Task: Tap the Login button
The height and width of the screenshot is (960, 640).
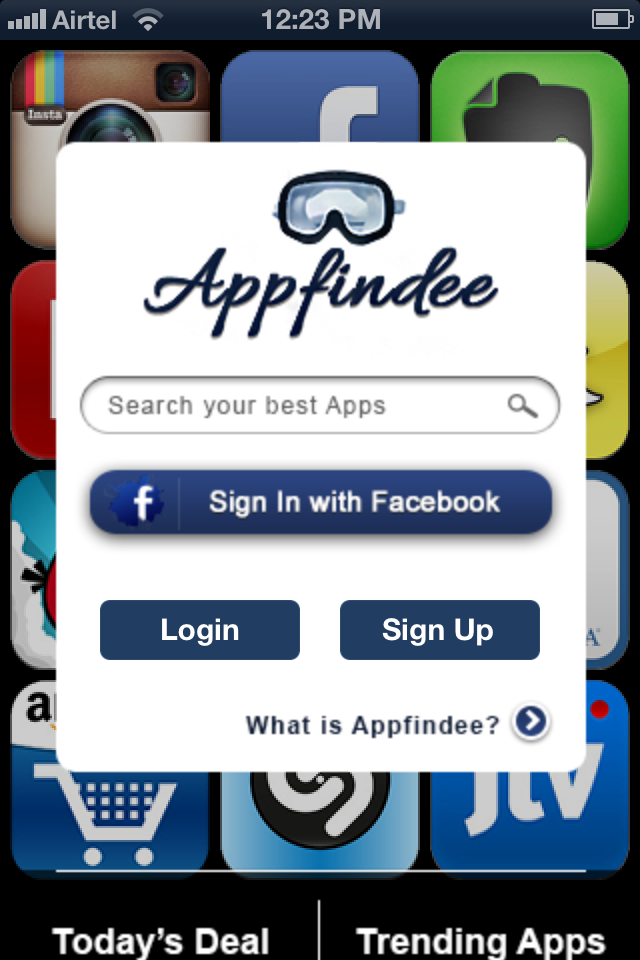Action: [200, 630]
